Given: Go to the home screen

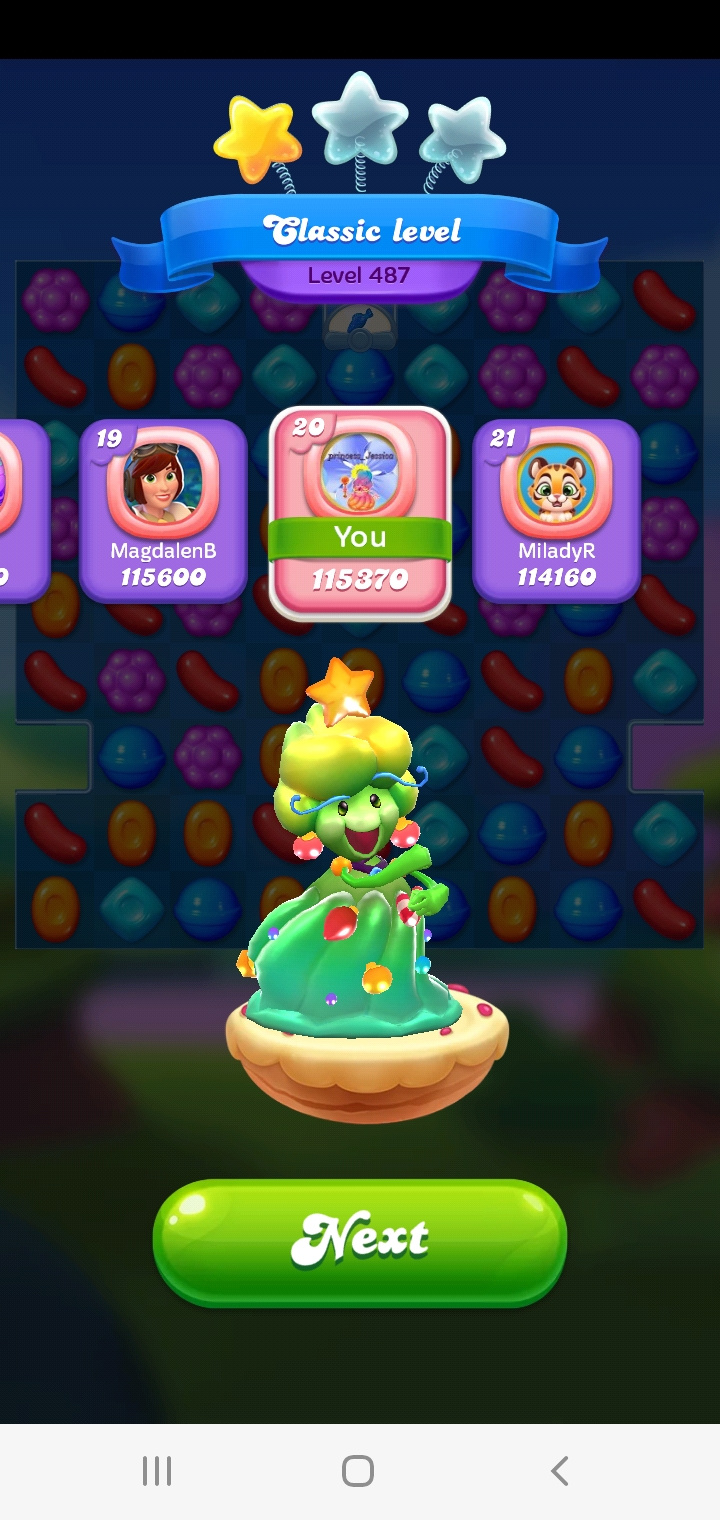Looking at the screenshot, I should pyautogui.click(x=358, y=1471).
